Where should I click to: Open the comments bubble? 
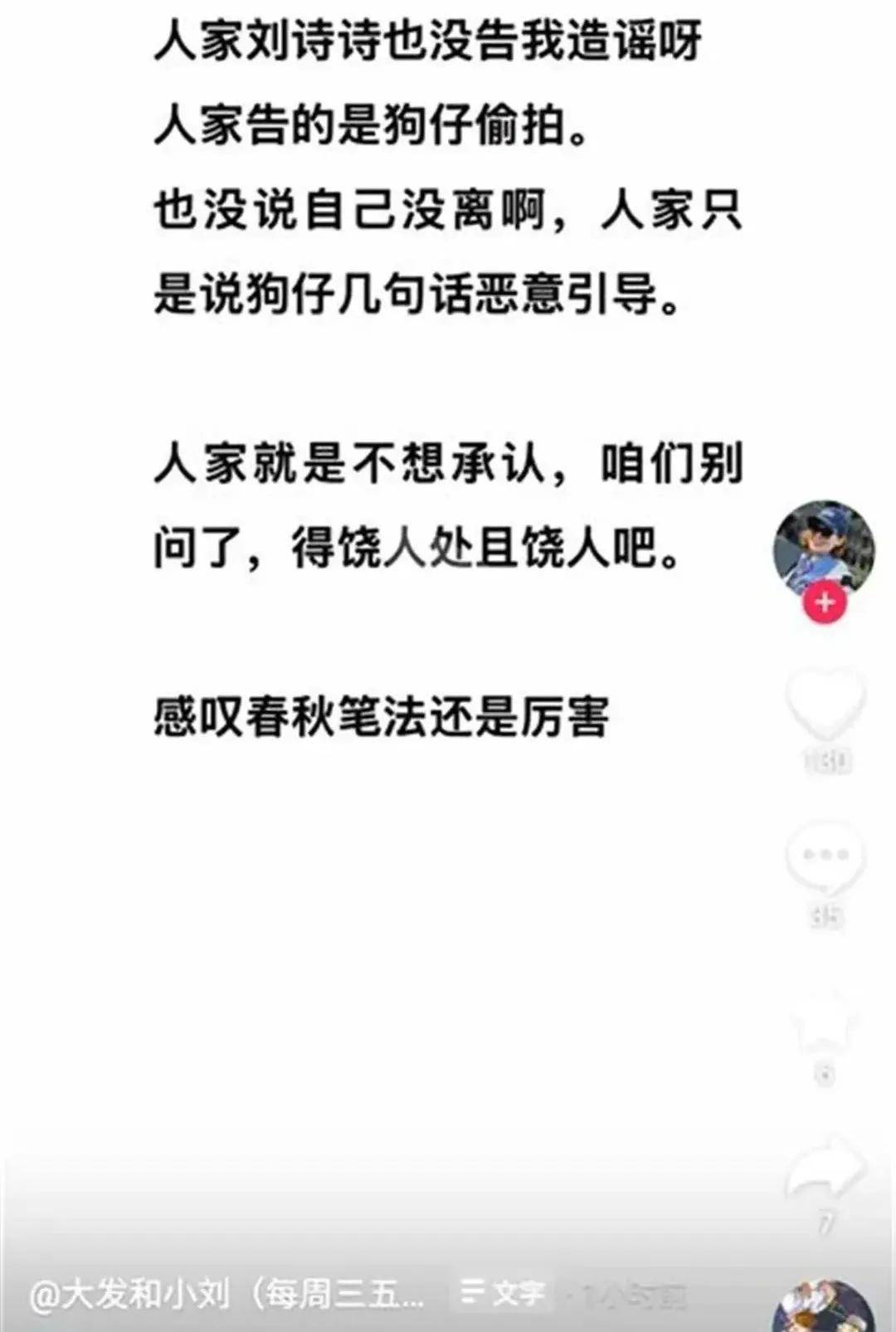(825, 859)
